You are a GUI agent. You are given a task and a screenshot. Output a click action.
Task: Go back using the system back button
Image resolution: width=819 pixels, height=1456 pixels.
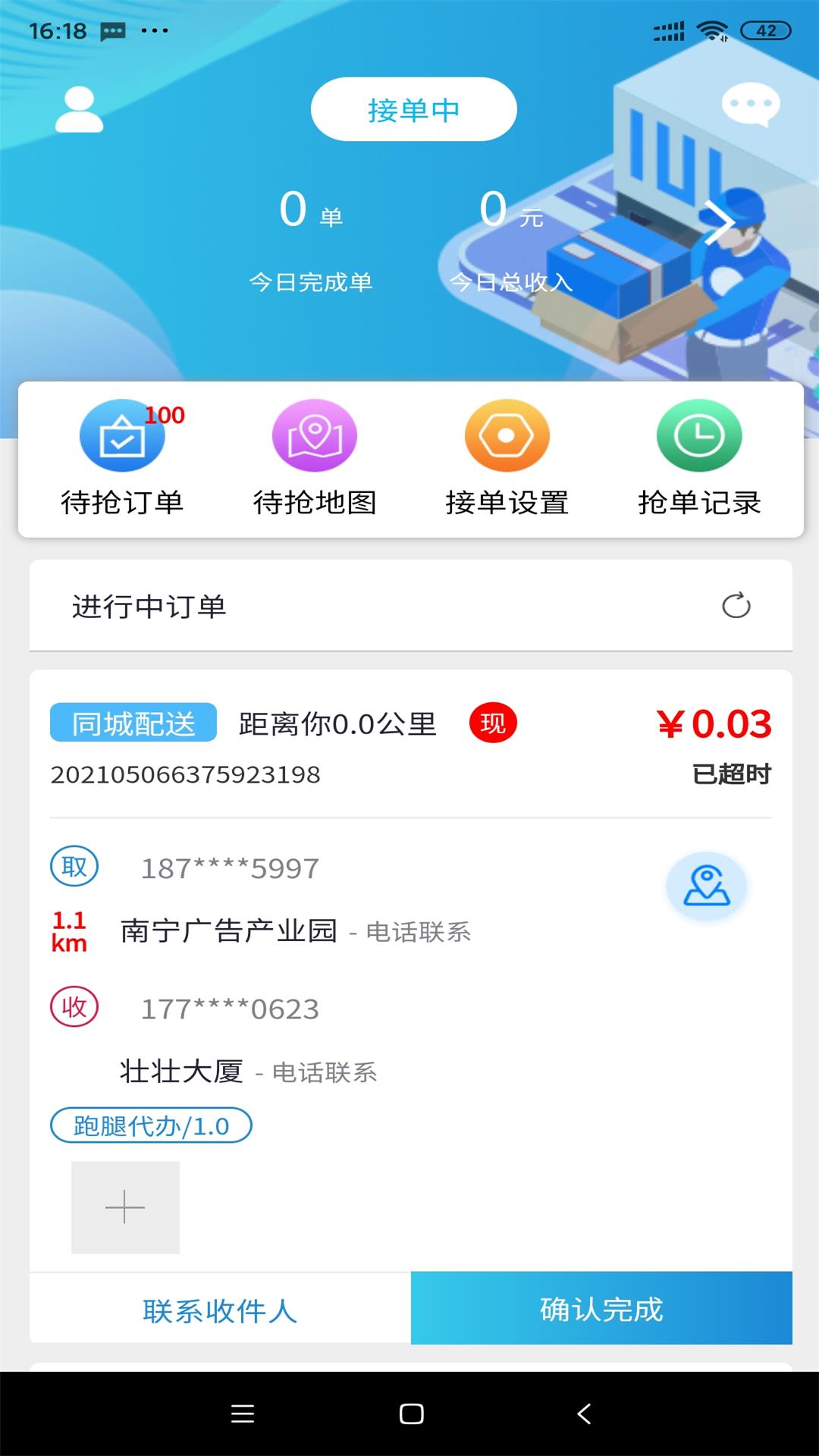click(x=583, y=1414)
